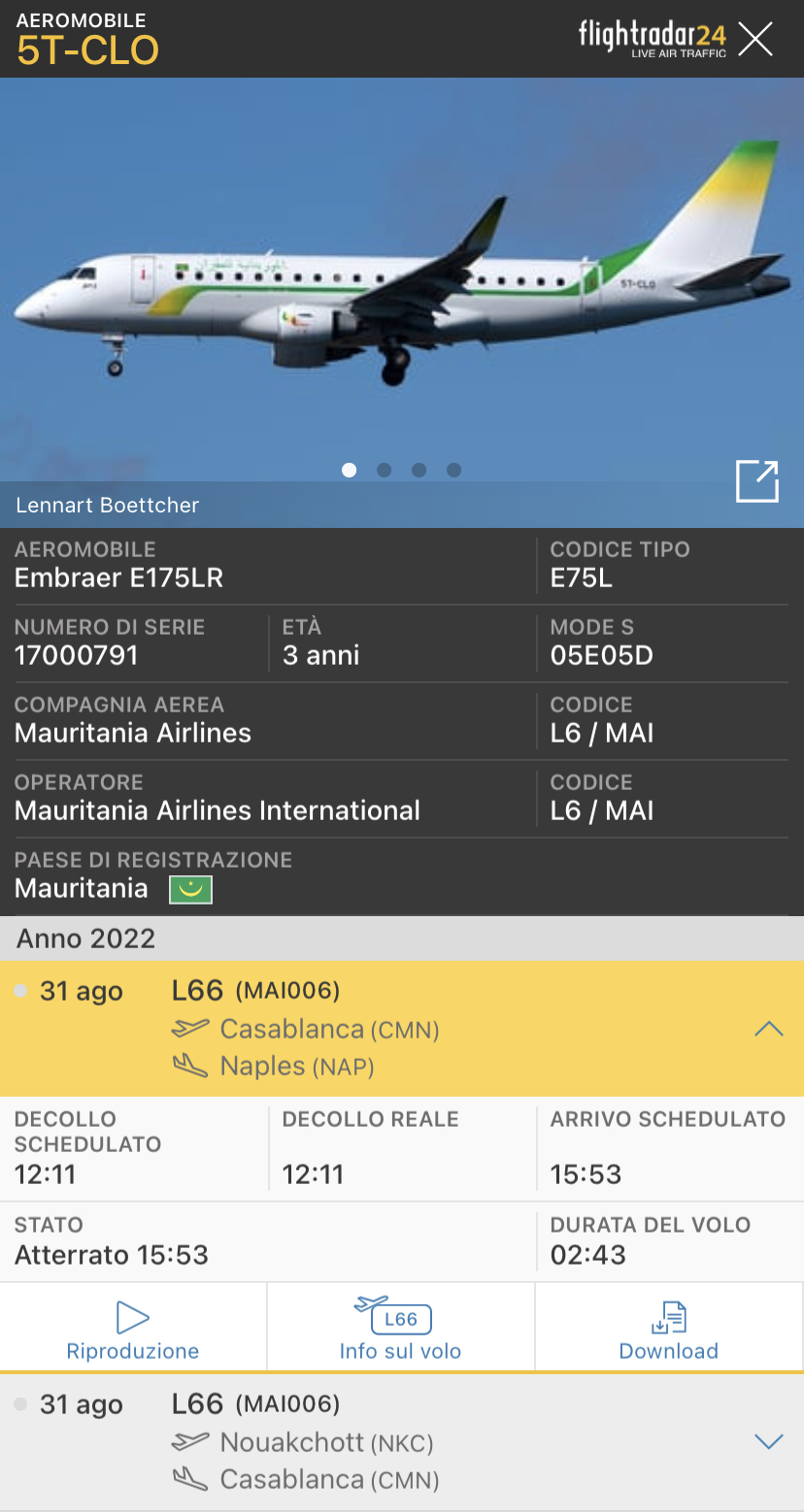Close the aircraft 5T-CLO details panel
The width and height of the screenshot is (804, 1512).
coord(754,39)
